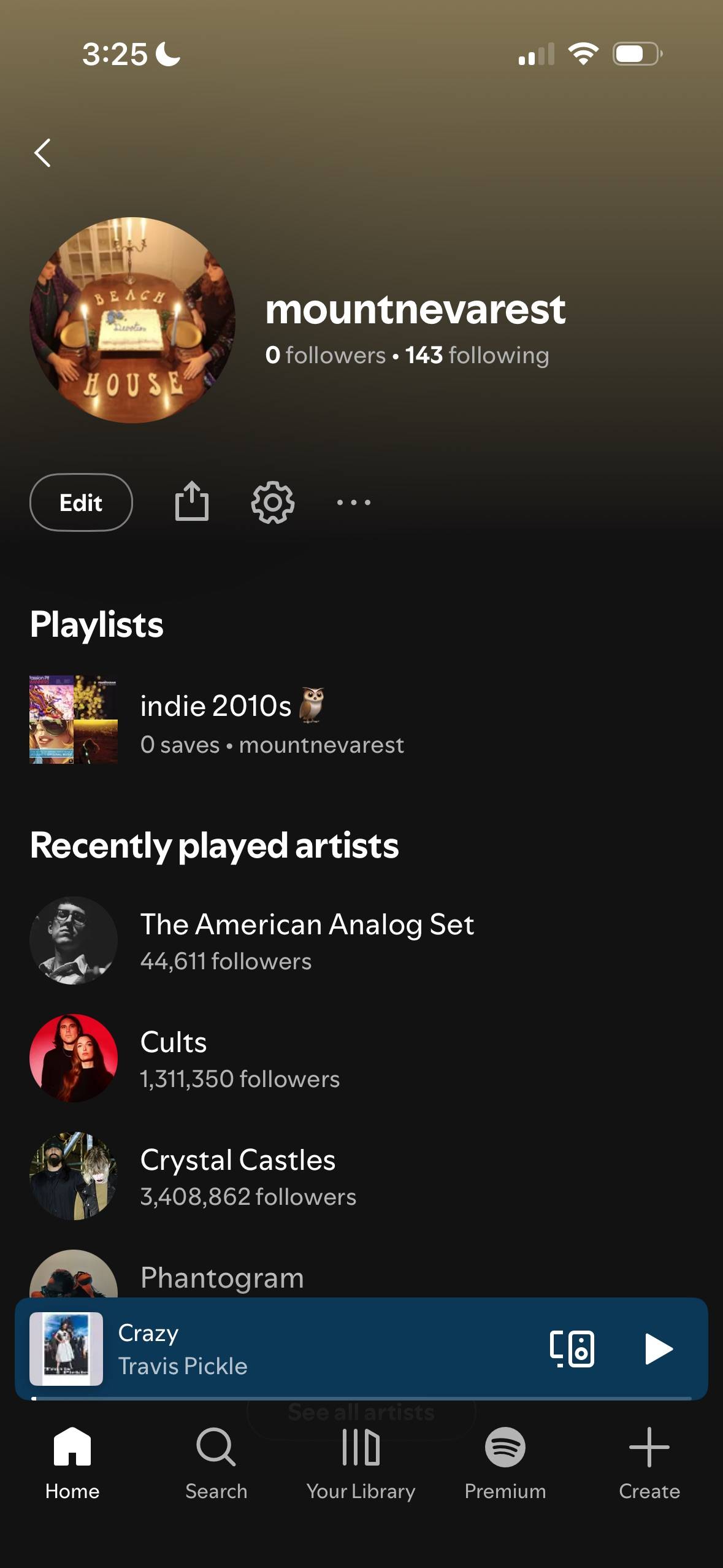Share this profile via share icon
This screenshot has height=1568, width=723.
tap(192, 501)
